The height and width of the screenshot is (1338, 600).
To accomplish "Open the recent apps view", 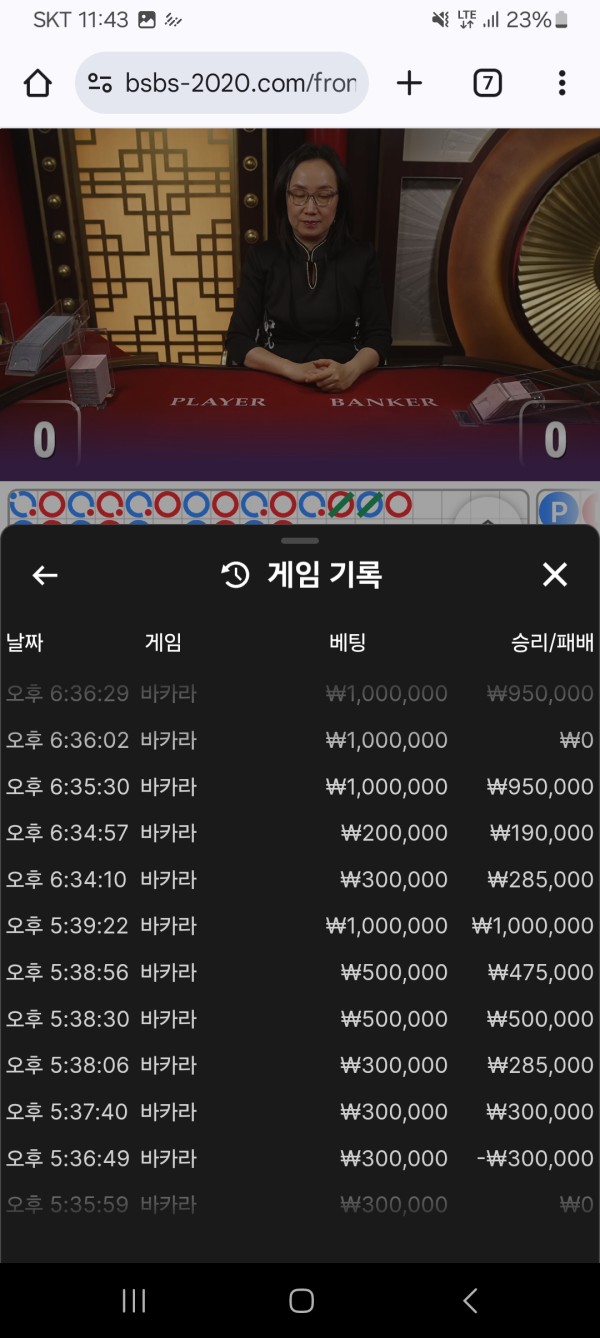I will 133,1300.
